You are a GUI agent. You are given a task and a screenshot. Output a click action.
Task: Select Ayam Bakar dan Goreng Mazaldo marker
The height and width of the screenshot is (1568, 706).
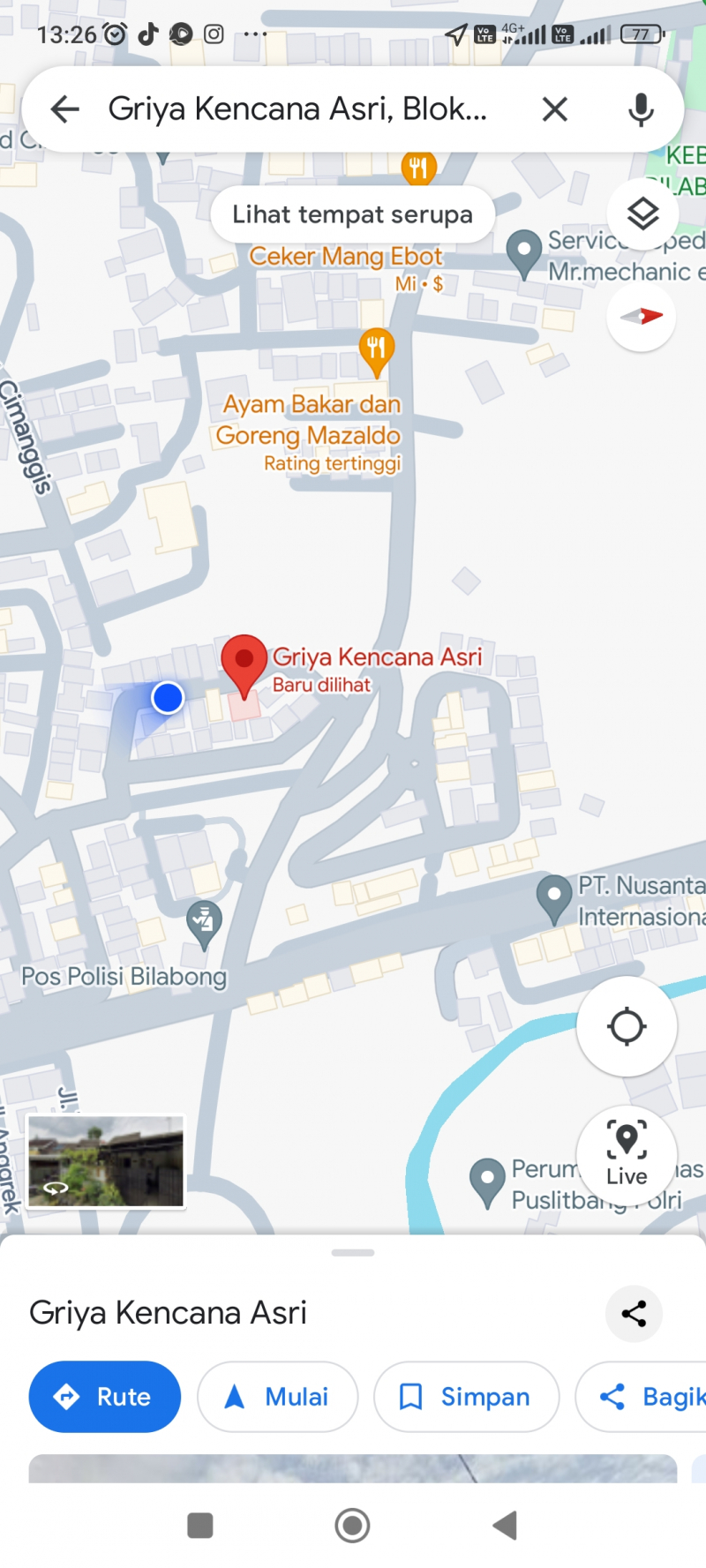pyautogui.click(x=377, y=349)
